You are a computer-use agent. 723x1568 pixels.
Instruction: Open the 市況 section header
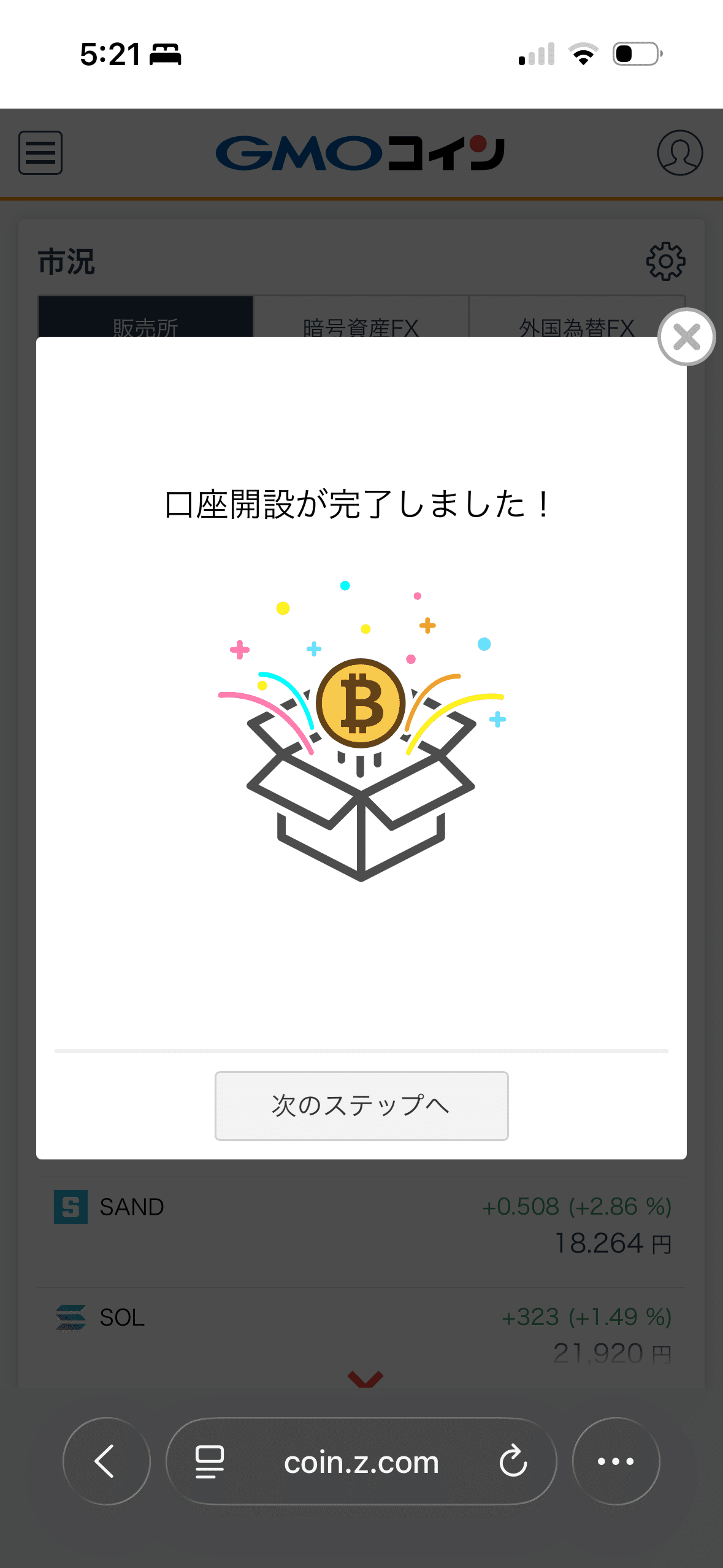coord(66,262)
